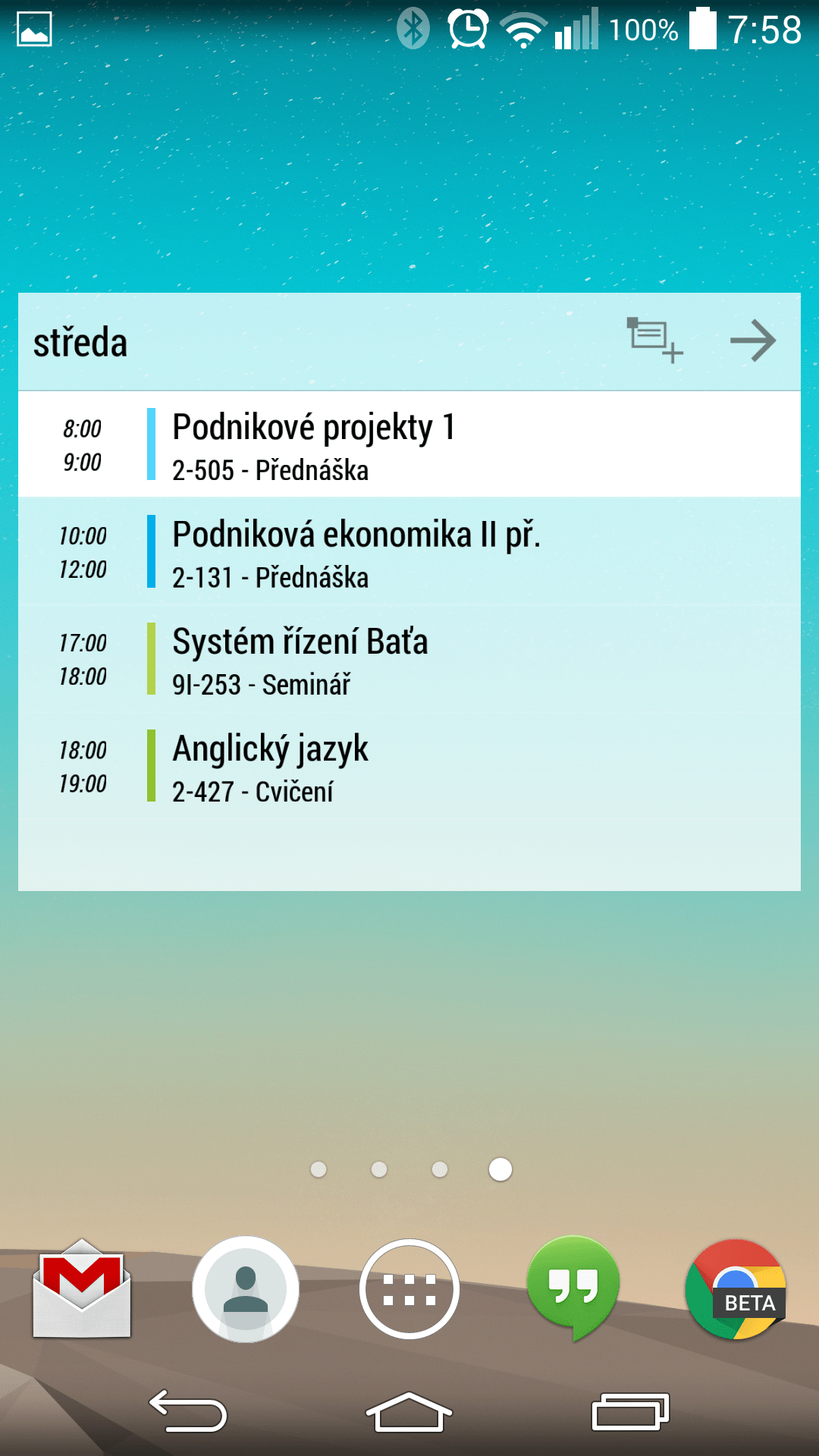Open Systém řízení Baťa seminar entry
Screen dimensions: 819x1456
click(x=409, y=660)
